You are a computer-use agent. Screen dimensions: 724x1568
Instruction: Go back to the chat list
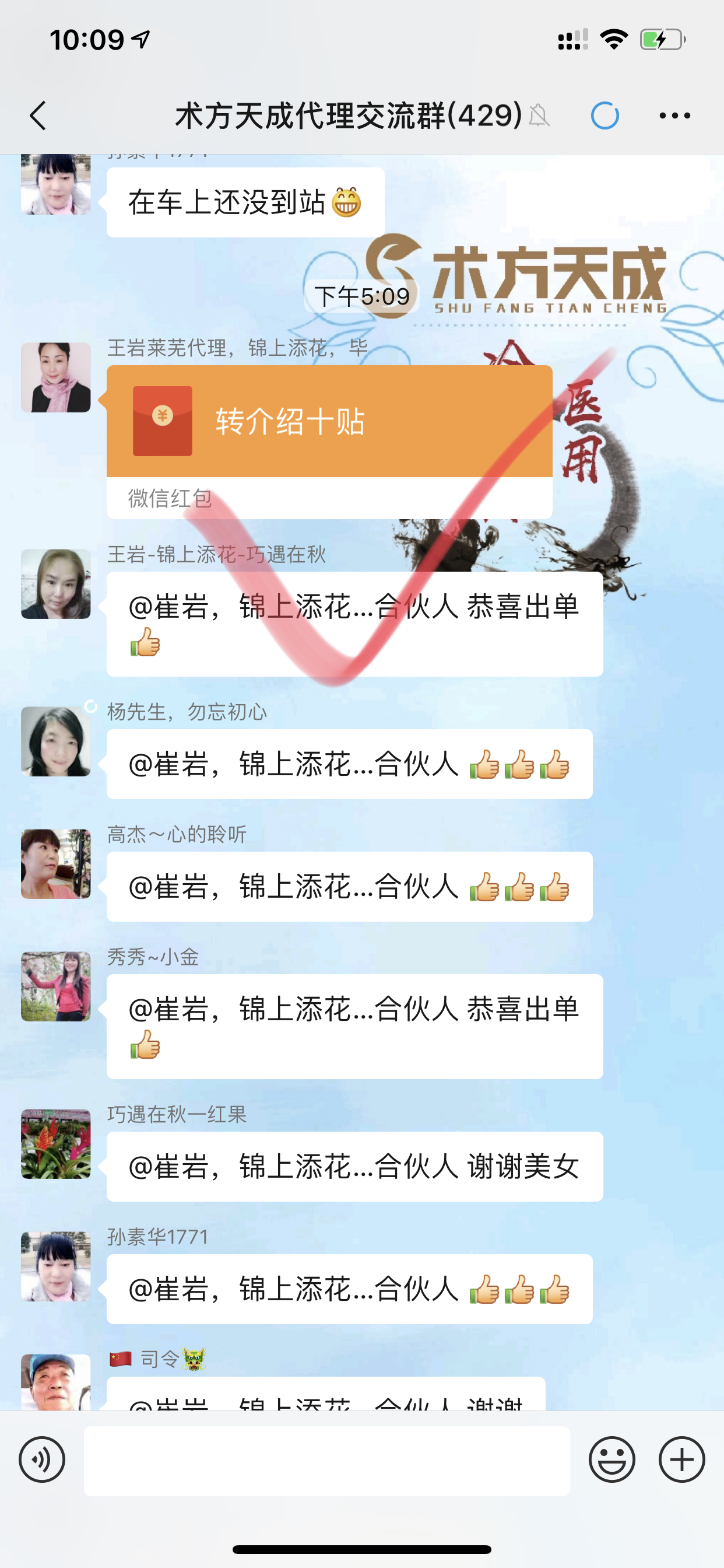tap(38, 116)
